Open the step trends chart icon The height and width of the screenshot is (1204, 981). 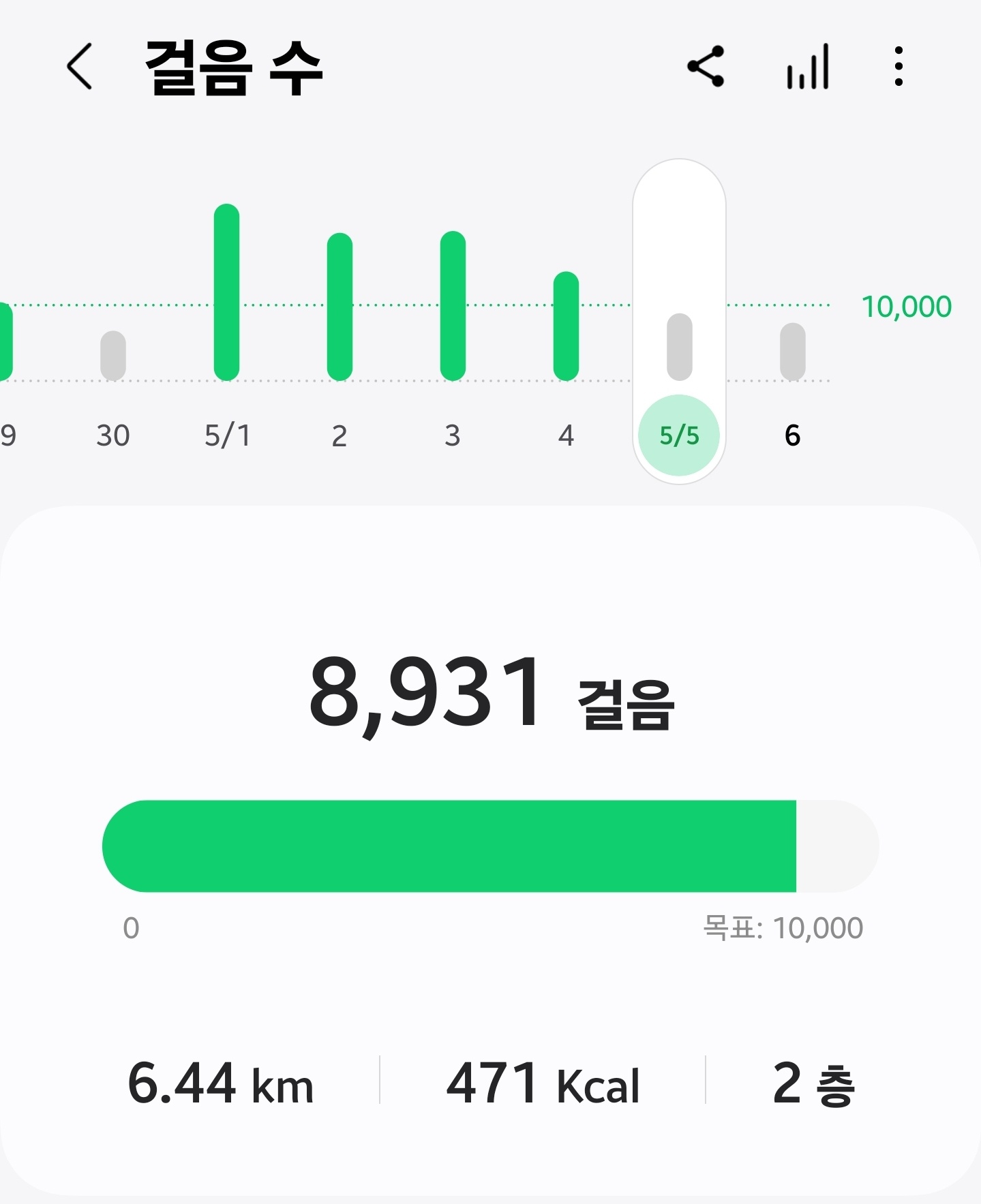[808, 67]
